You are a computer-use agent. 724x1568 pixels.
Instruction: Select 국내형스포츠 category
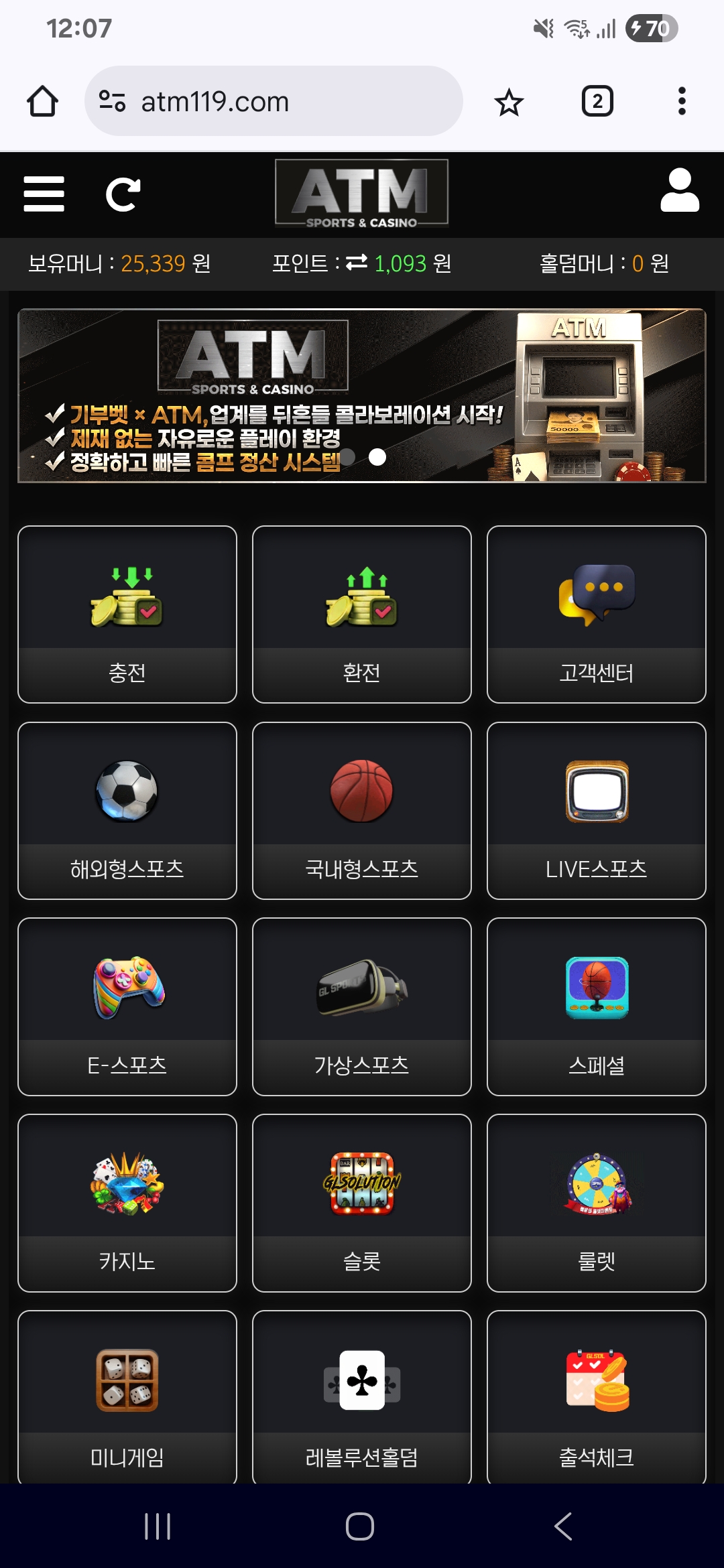[x=362, y=810]
